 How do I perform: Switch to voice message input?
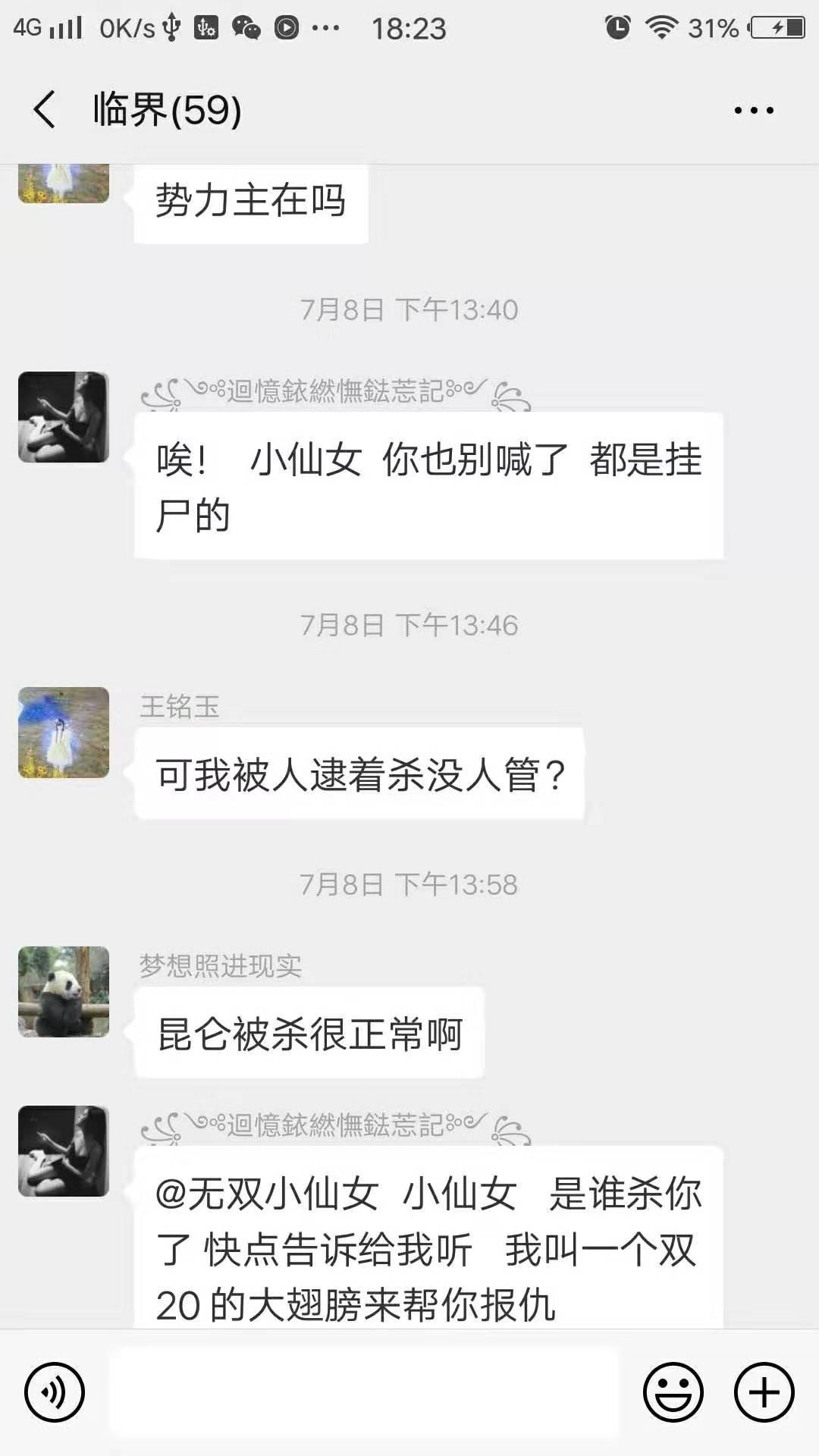54,1392
